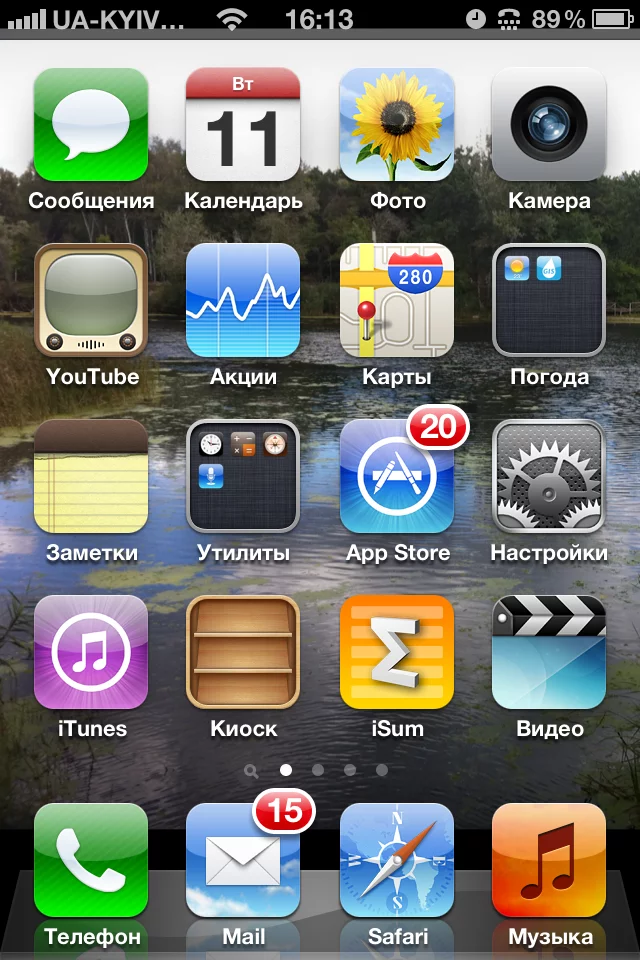Expand the Утилиты folder
The image size is (640, 960).
pos(243,477)
